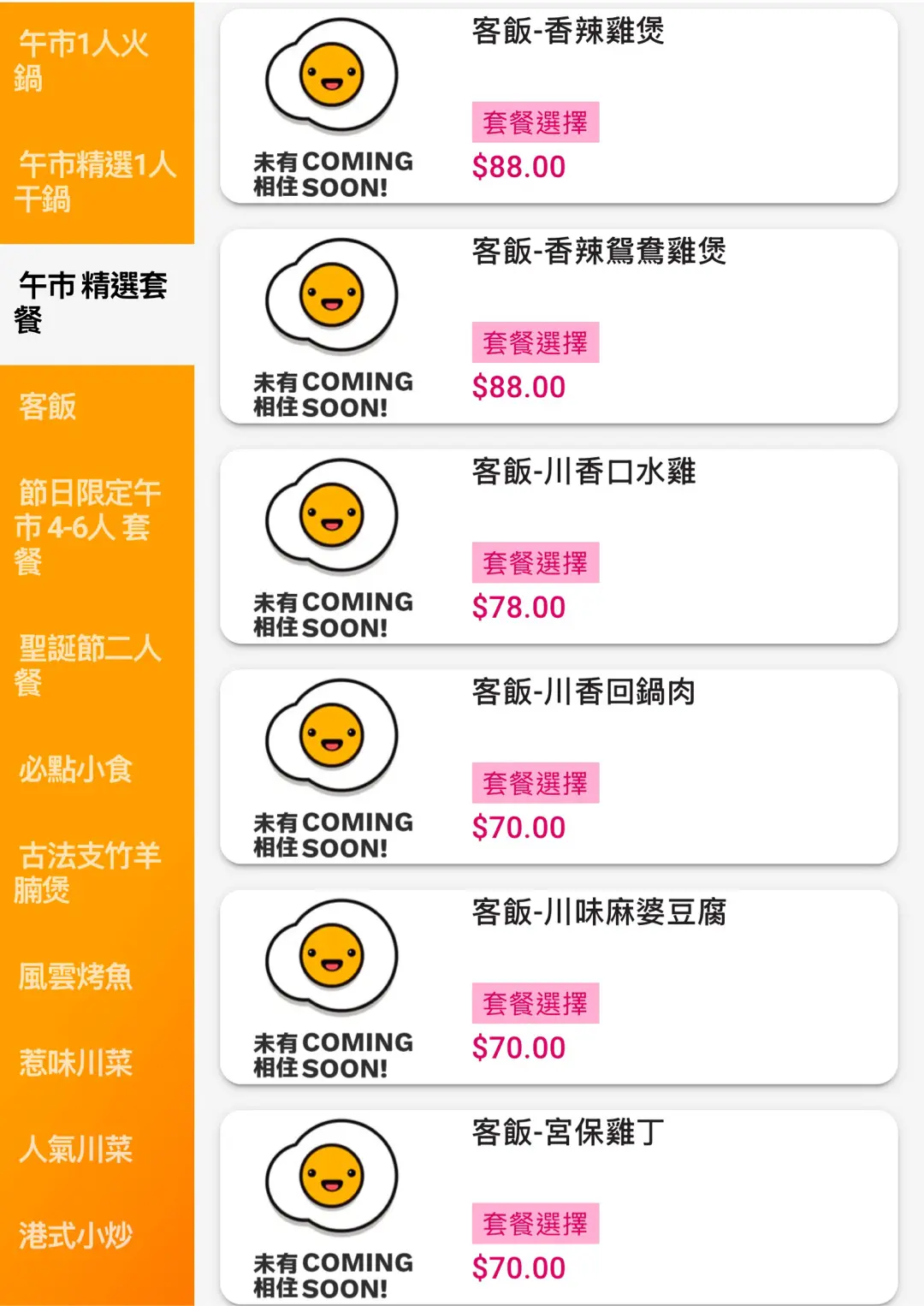
Task: Choose 套餐選擇 for 客飯-川香口水雞
Action: [x=536, y=563]
